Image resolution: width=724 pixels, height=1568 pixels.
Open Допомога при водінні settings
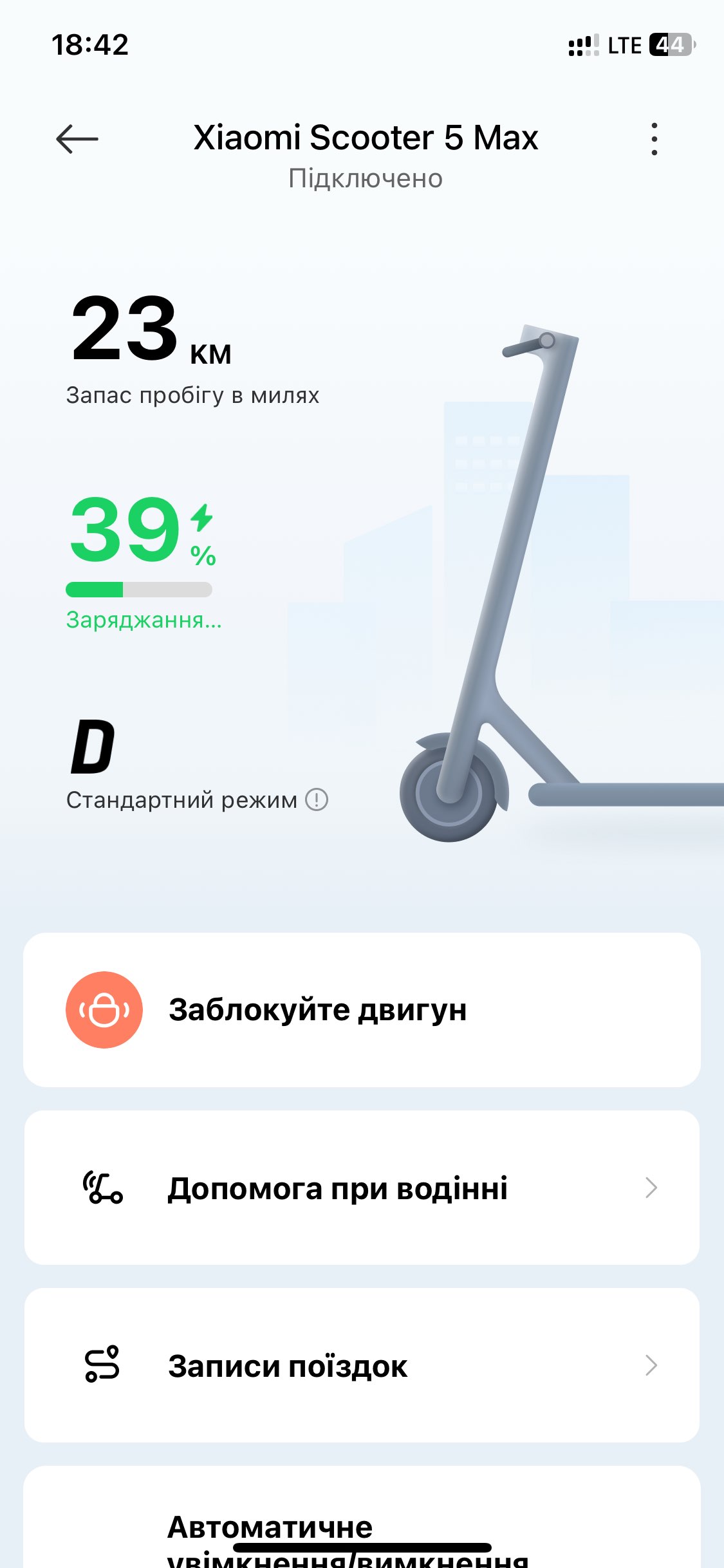pos(362,1188)
